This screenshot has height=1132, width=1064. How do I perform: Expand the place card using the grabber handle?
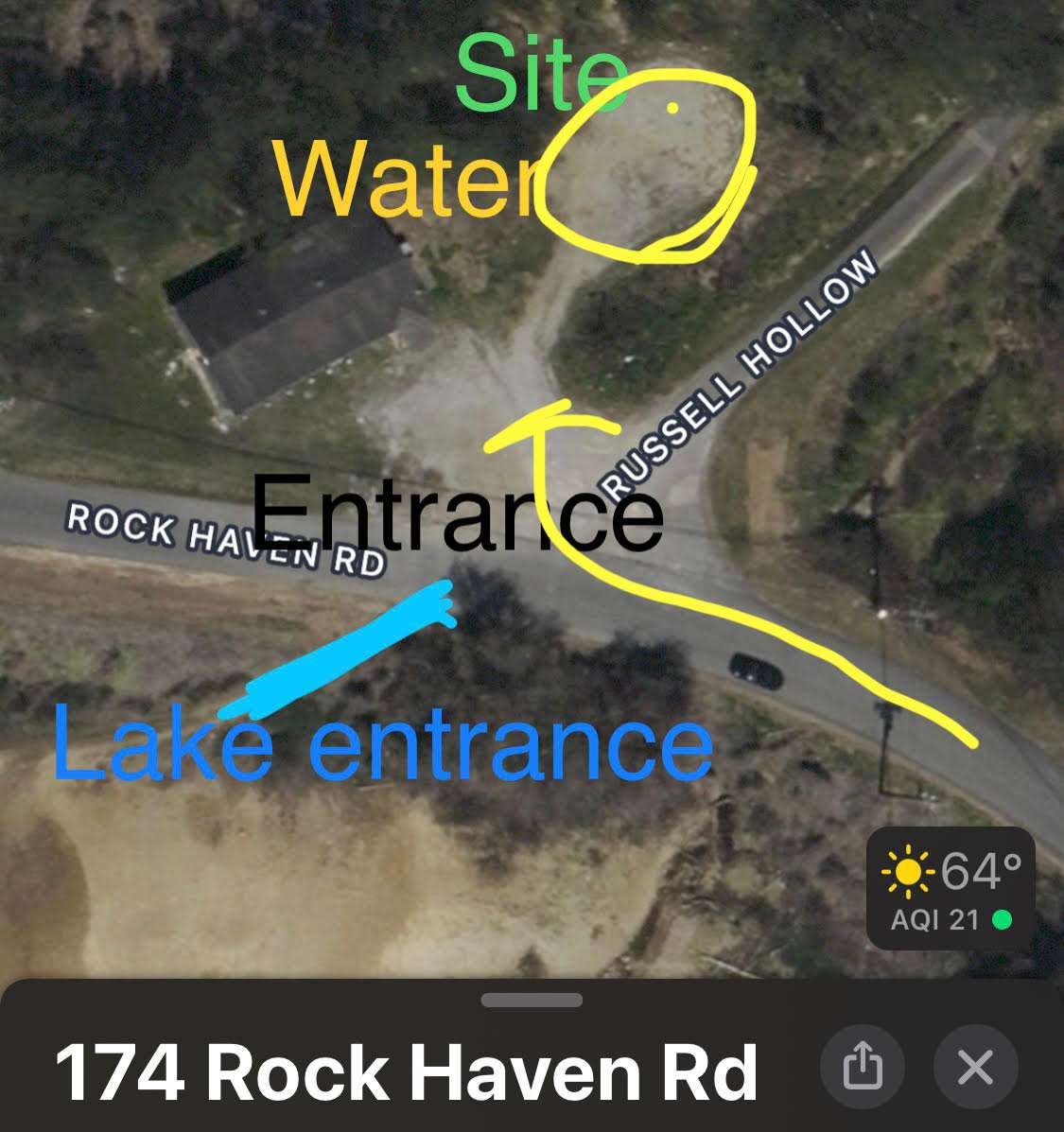532,1001
